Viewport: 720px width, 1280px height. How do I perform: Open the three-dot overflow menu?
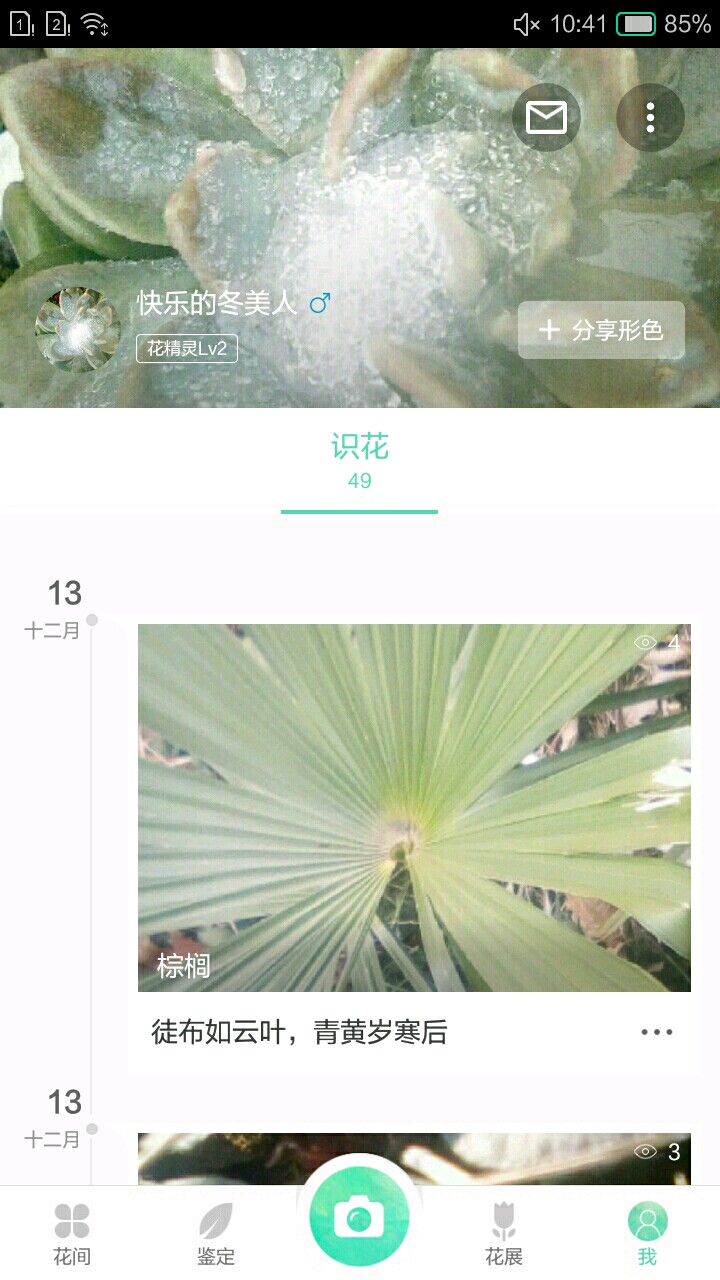pos(650,118)
